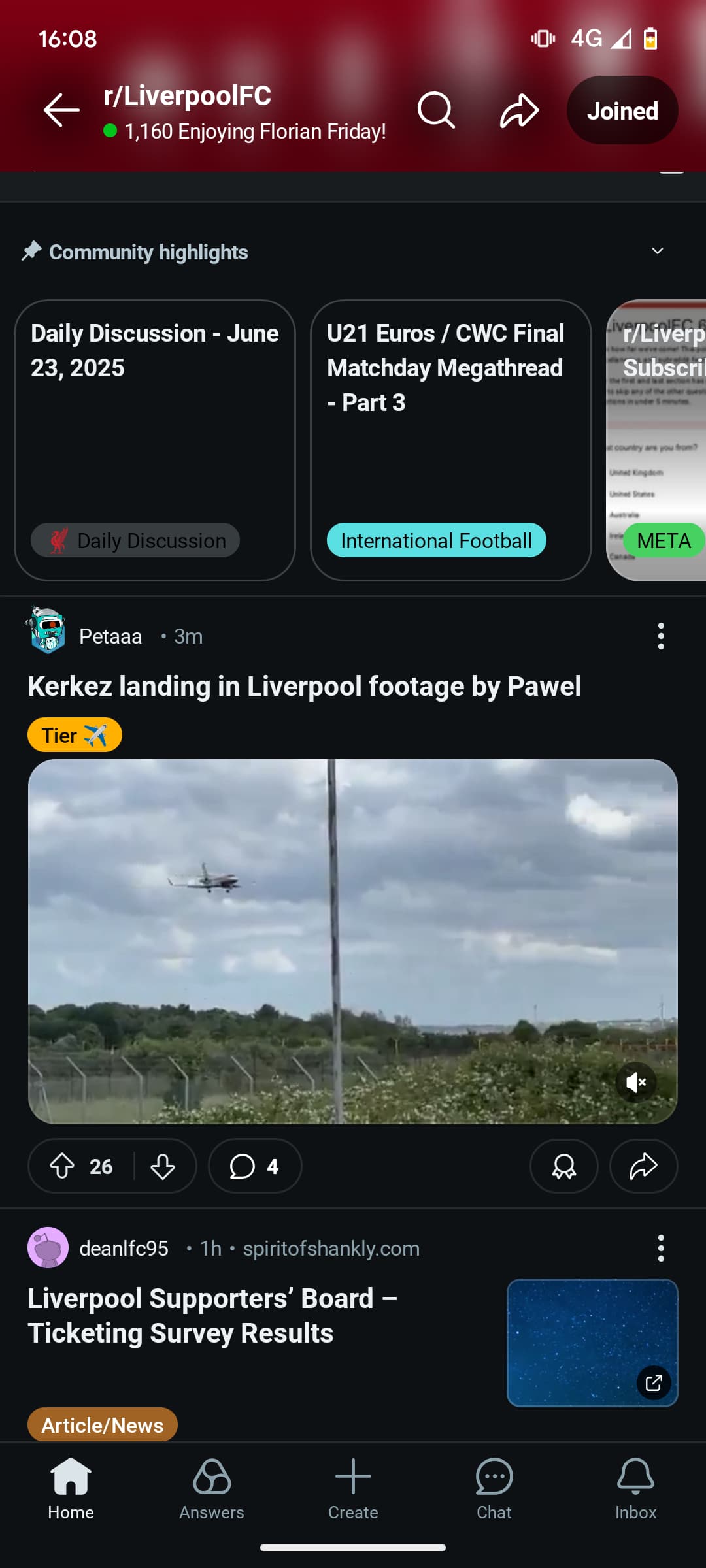
Task: Select the Tier flair chip
Action: point(75,735)
